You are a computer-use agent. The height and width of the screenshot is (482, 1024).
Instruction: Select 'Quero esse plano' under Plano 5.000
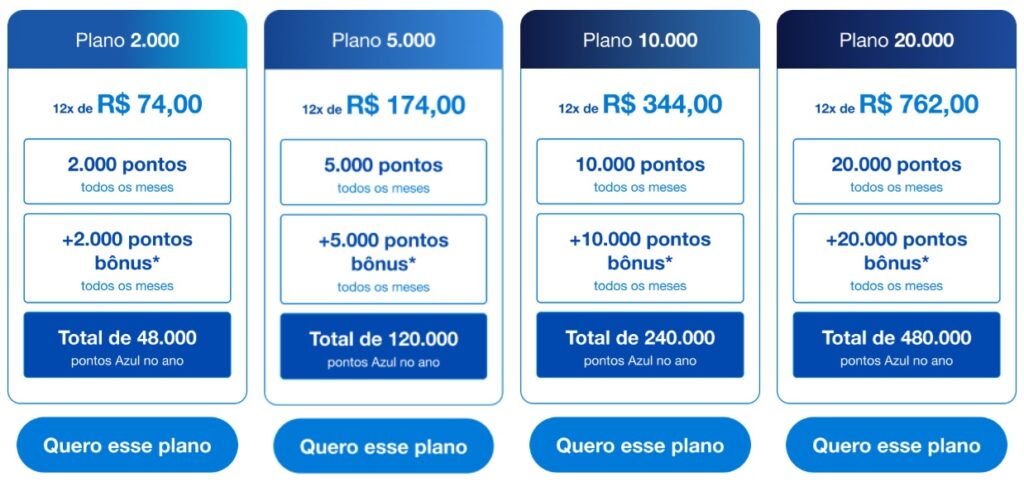[383, 446]
